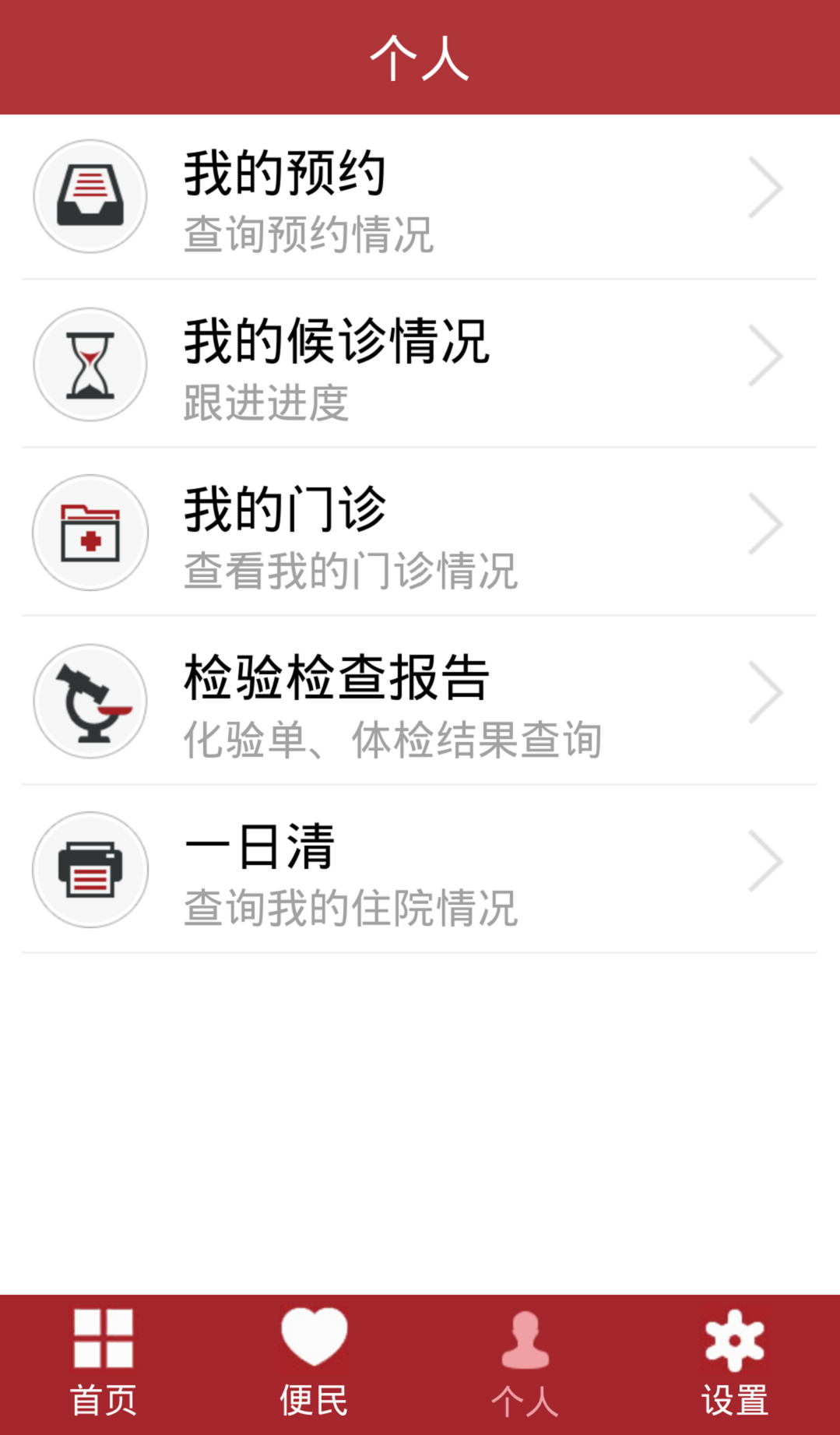Switch to the 首页 tab
The width and height of the screenshot is (840, 1435).
104,1363
